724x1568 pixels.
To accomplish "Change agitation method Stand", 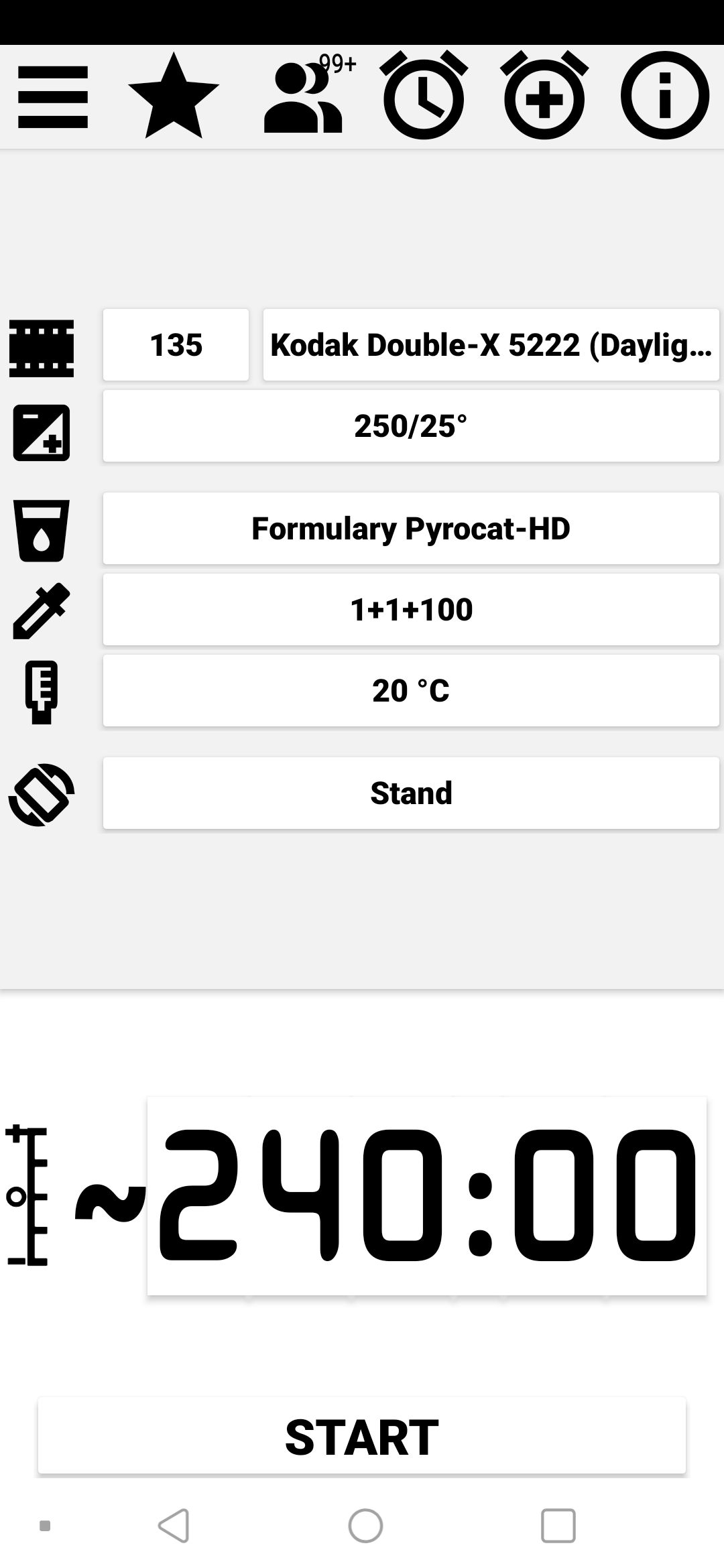I will coord(410,793).
